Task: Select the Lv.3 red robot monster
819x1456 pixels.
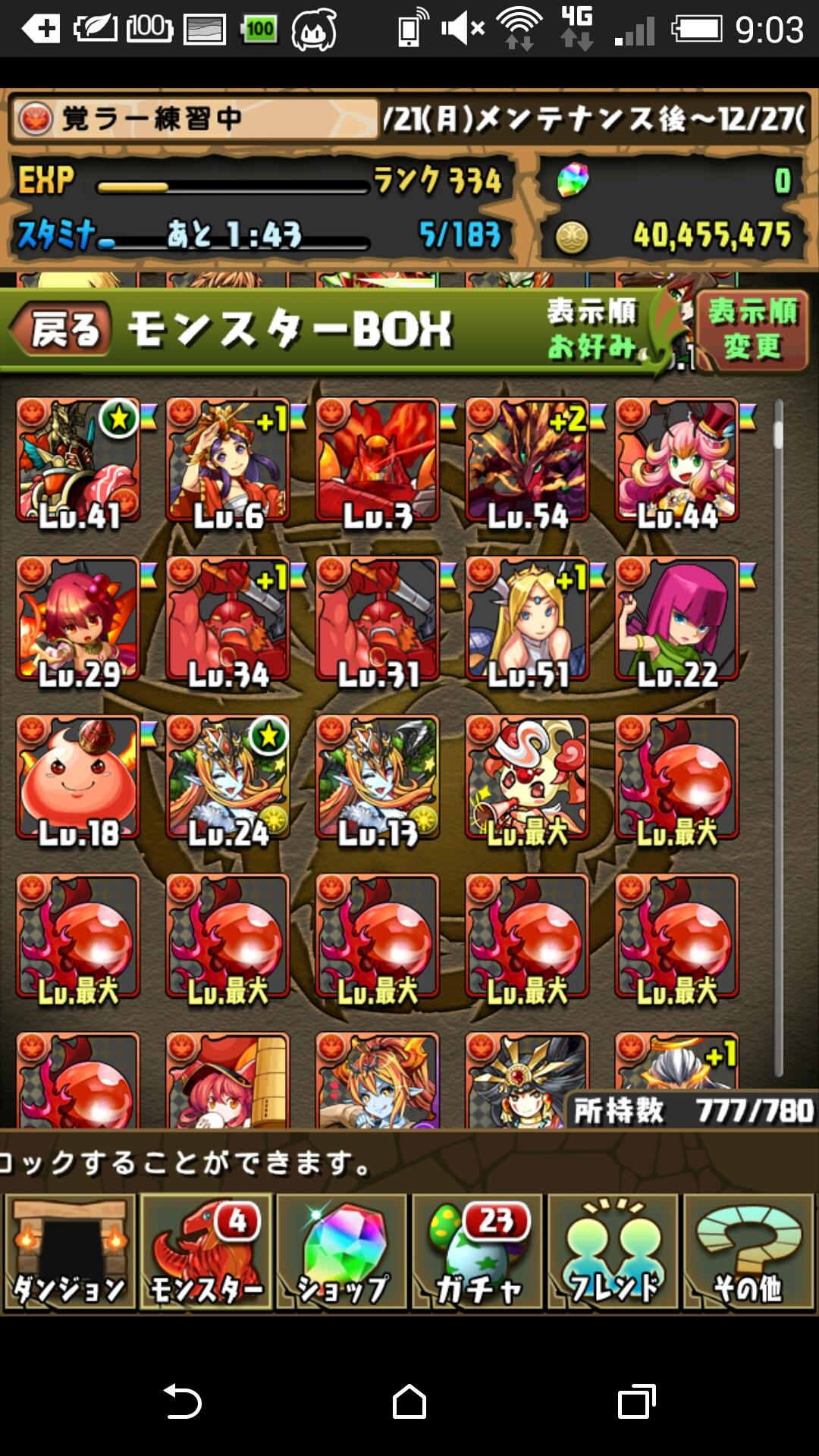Action: point(378,460)
